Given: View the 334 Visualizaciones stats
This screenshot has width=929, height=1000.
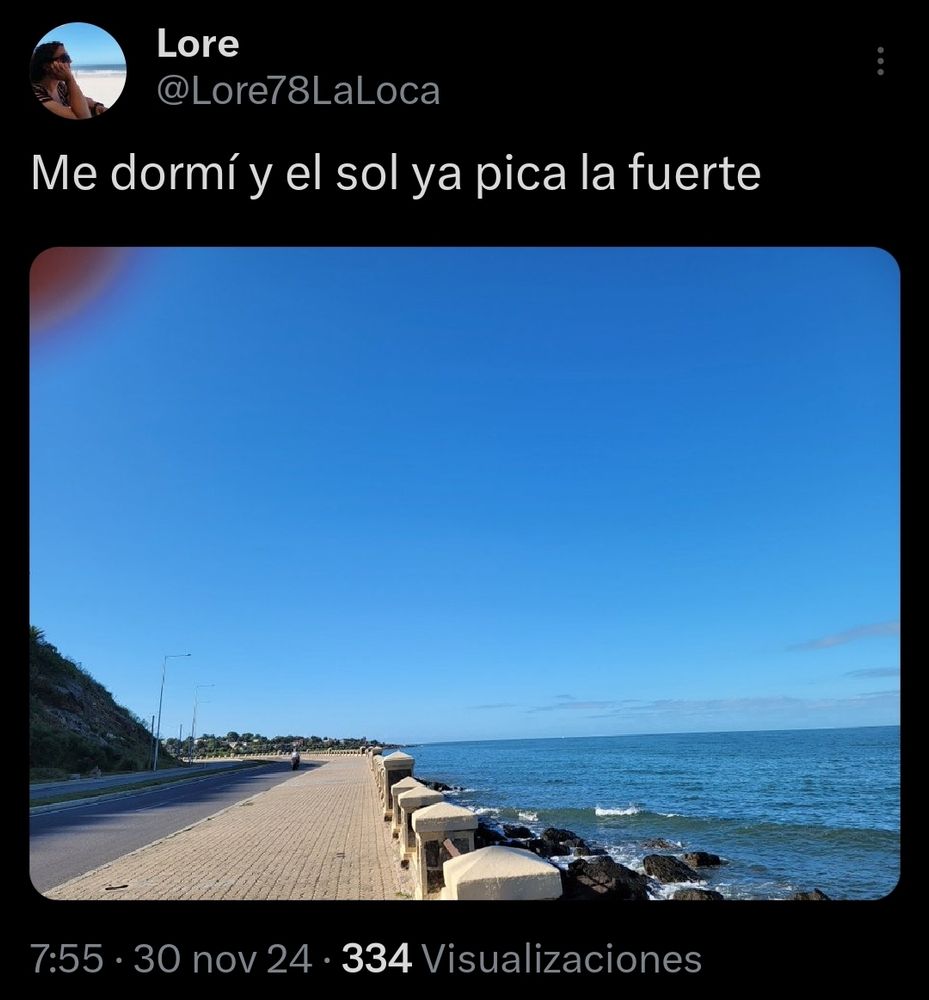Looking at the screenshot, I should point(522,959).
